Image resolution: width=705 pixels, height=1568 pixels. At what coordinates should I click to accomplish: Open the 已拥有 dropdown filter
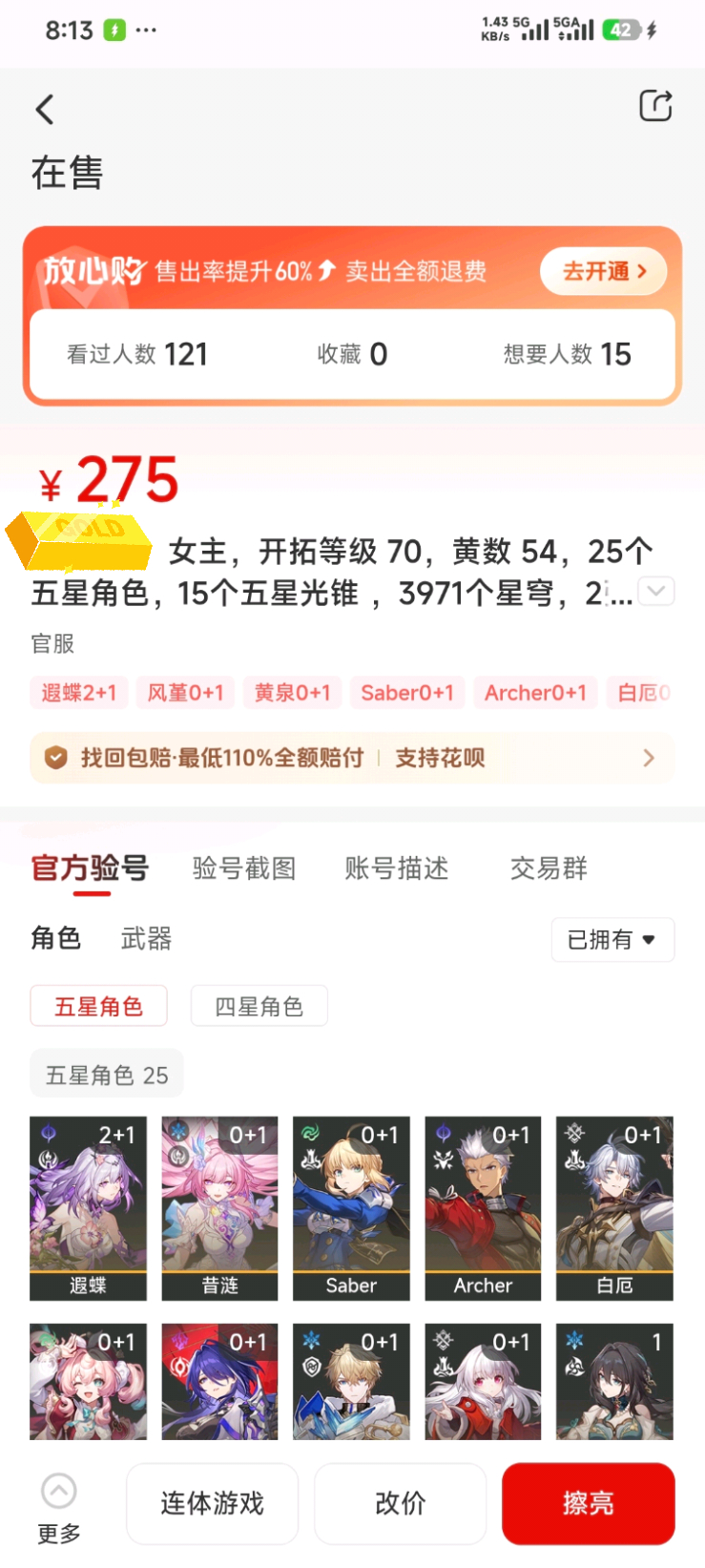pos(612,940)
